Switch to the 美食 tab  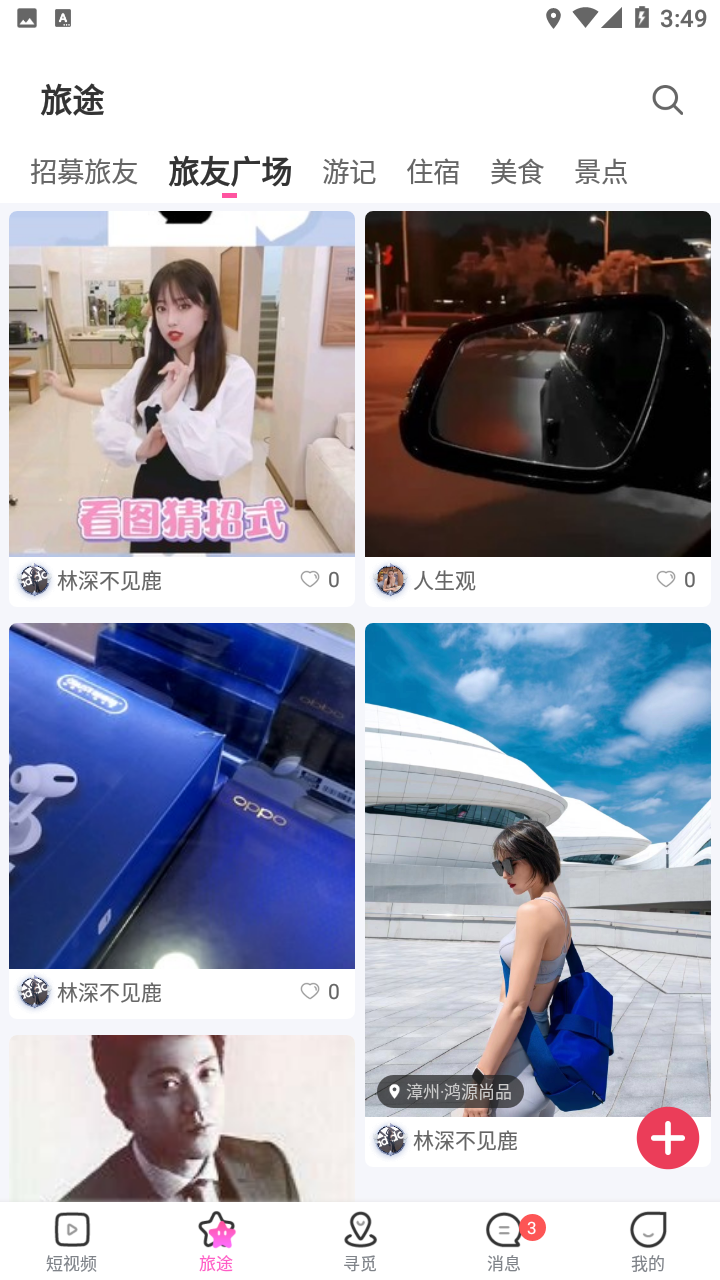coord(516,172)
